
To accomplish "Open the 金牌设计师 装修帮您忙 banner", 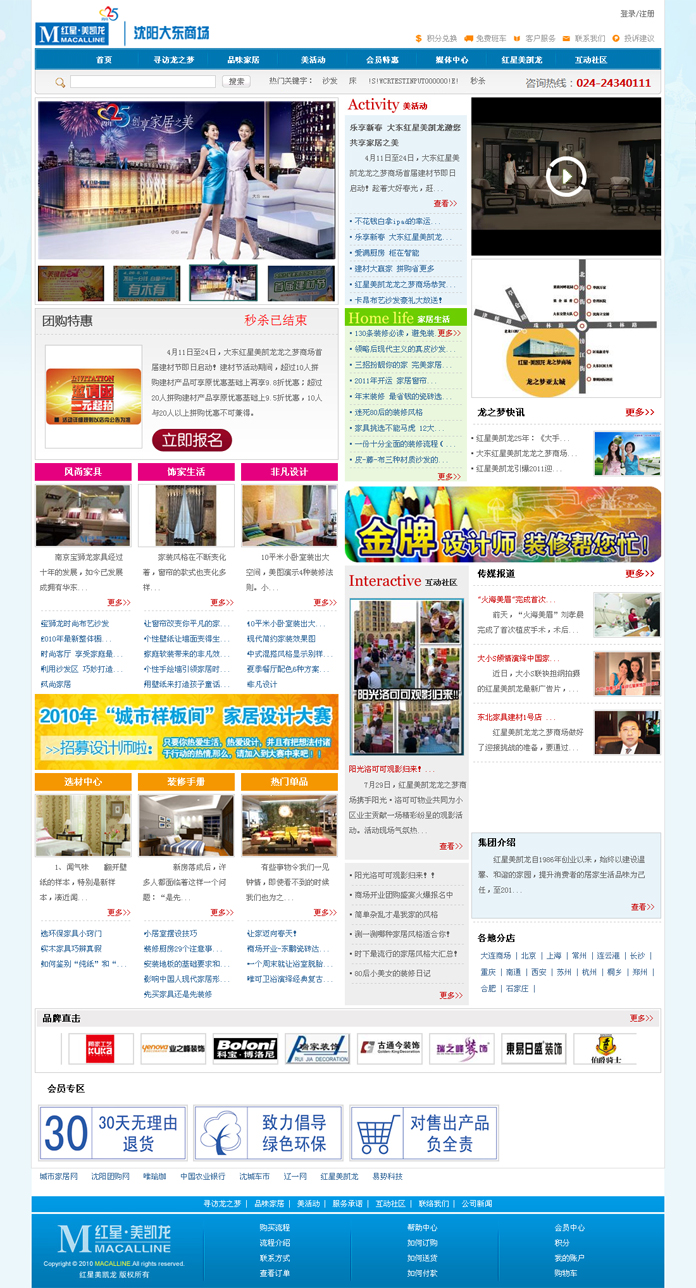I will point(503,525).
